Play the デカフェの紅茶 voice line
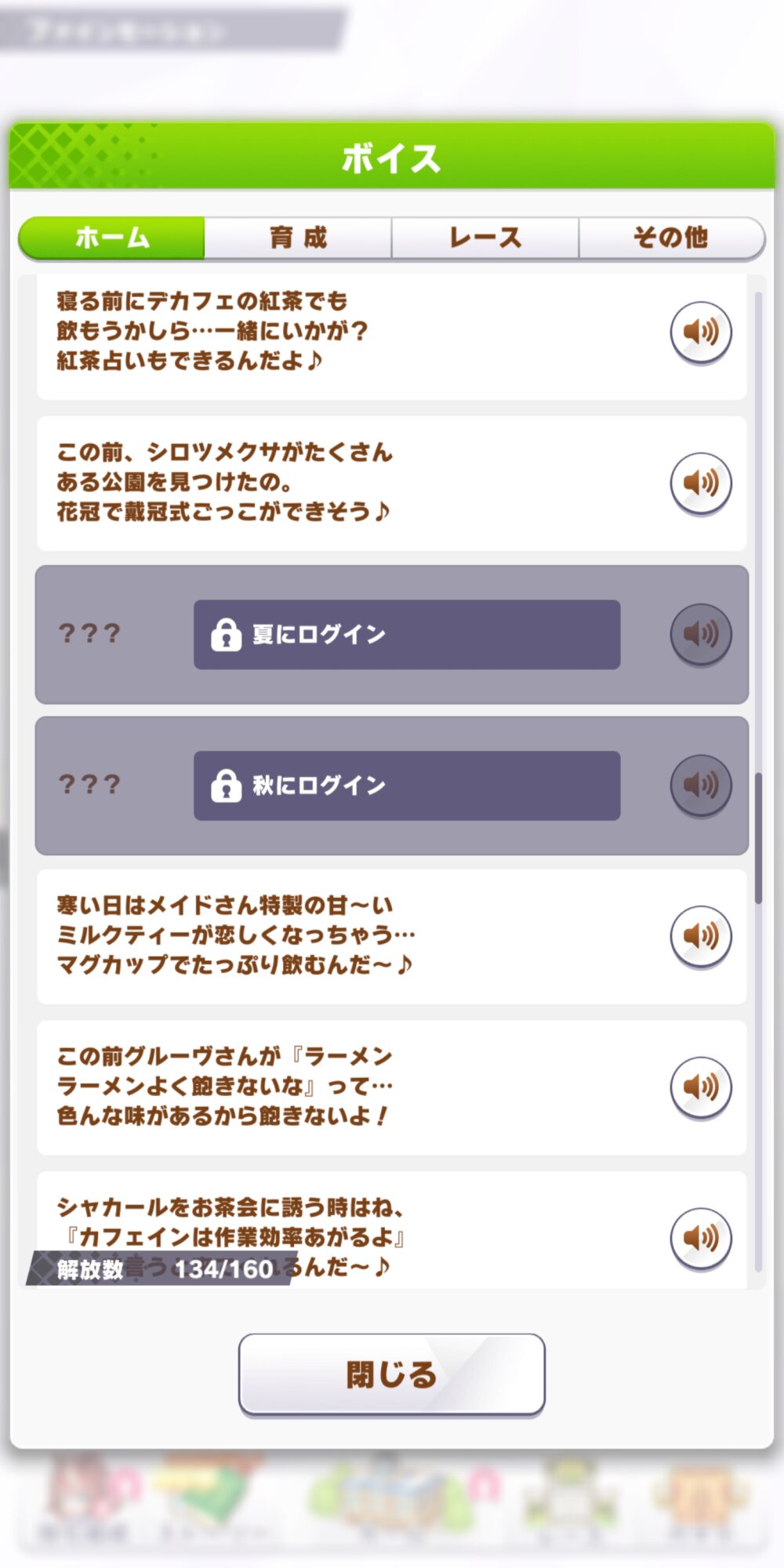 point(701,332)
